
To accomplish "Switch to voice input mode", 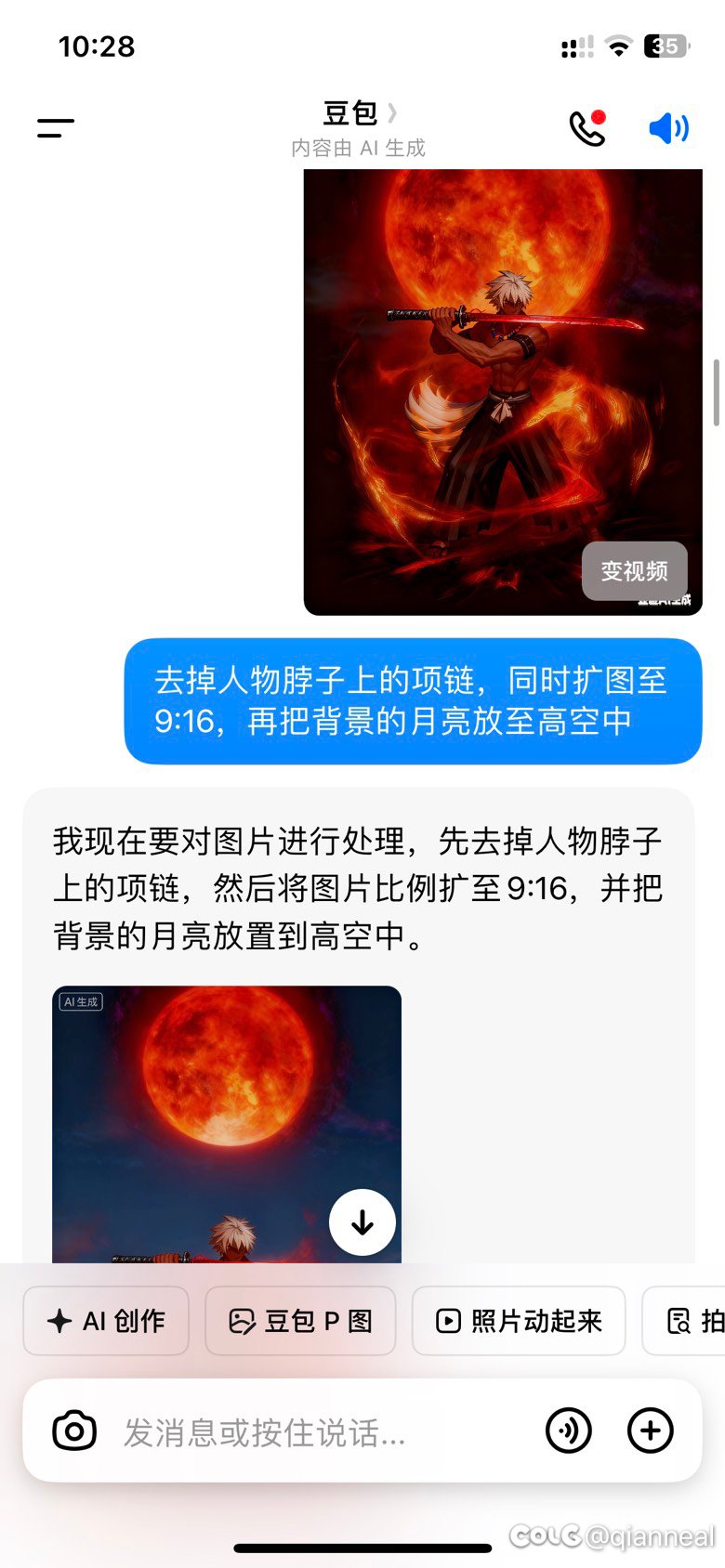I will click(569, 1431).
